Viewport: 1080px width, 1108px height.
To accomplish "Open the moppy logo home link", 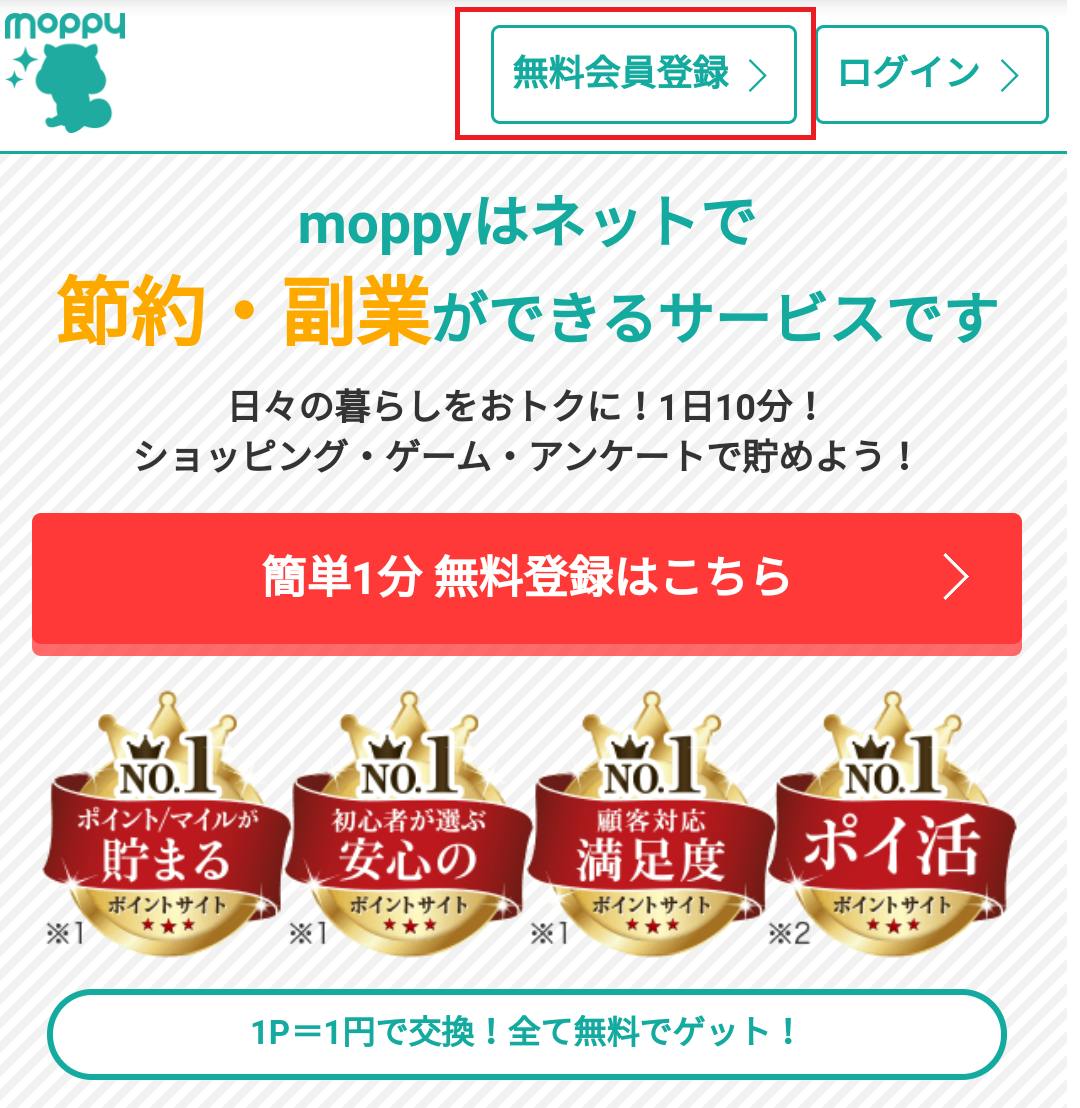I will pyautogui.click(x=65, y=70).
